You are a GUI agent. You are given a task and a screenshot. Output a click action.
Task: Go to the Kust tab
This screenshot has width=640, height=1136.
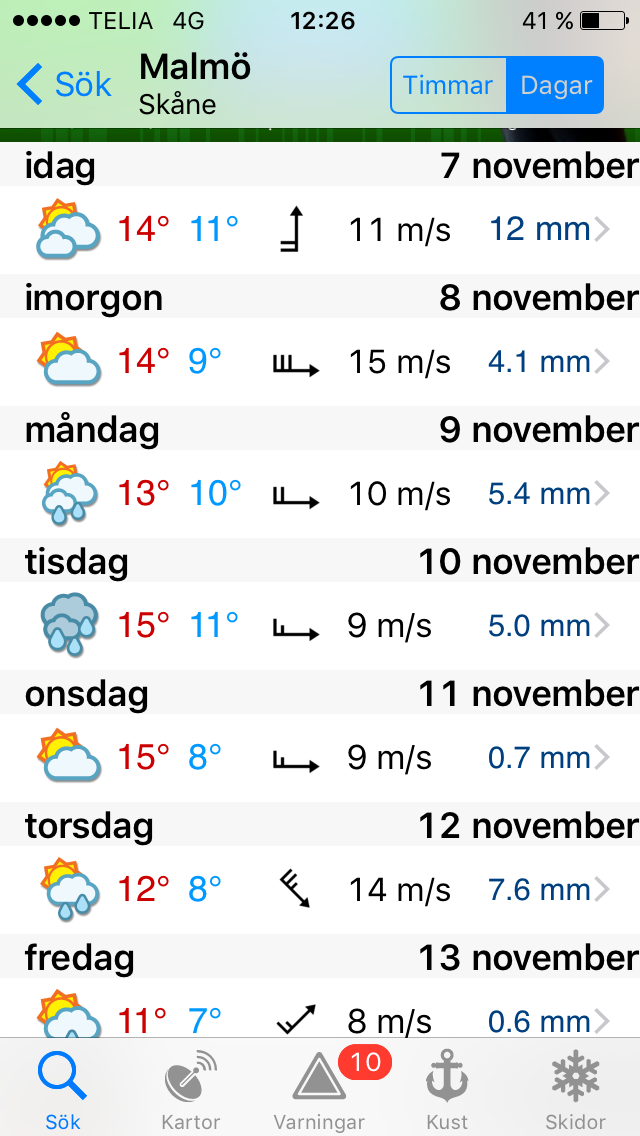447,1088
